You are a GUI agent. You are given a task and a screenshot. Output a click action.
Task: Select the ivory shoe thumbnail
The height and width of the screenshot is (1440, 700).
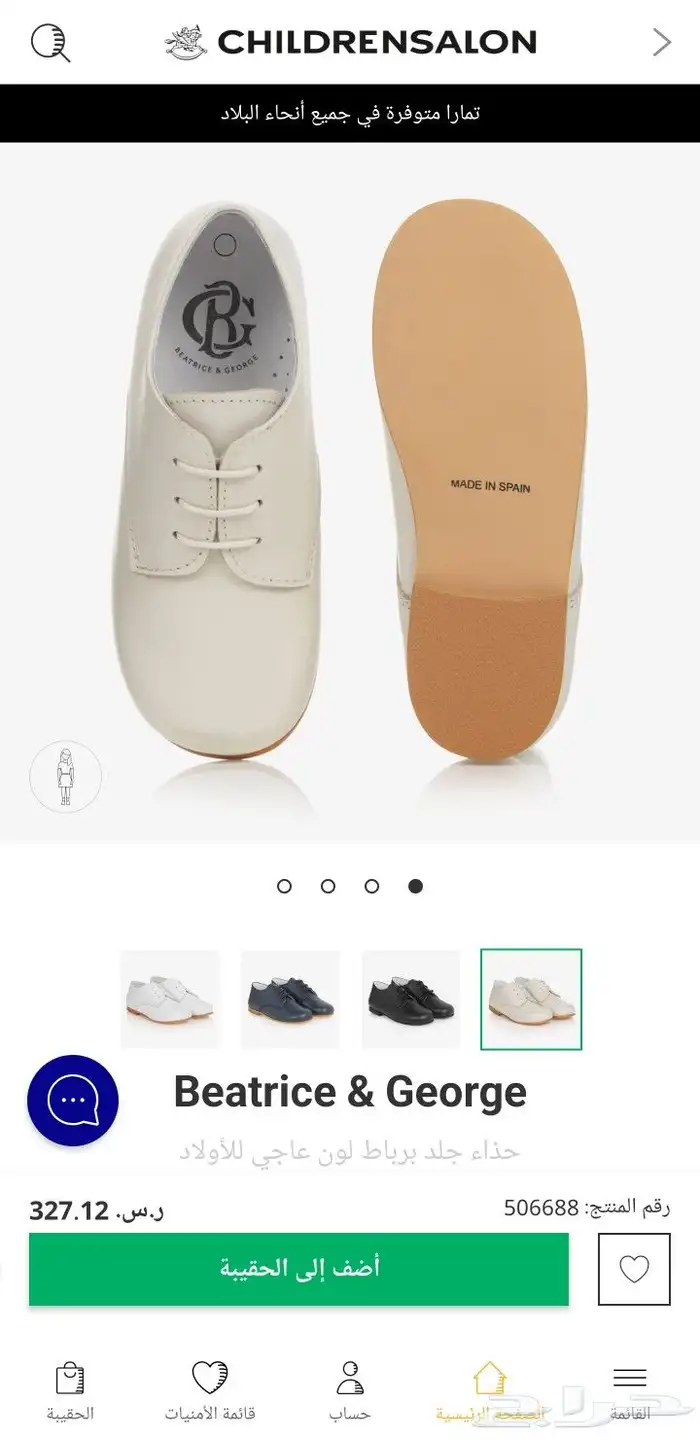click(x=531, y=999)
